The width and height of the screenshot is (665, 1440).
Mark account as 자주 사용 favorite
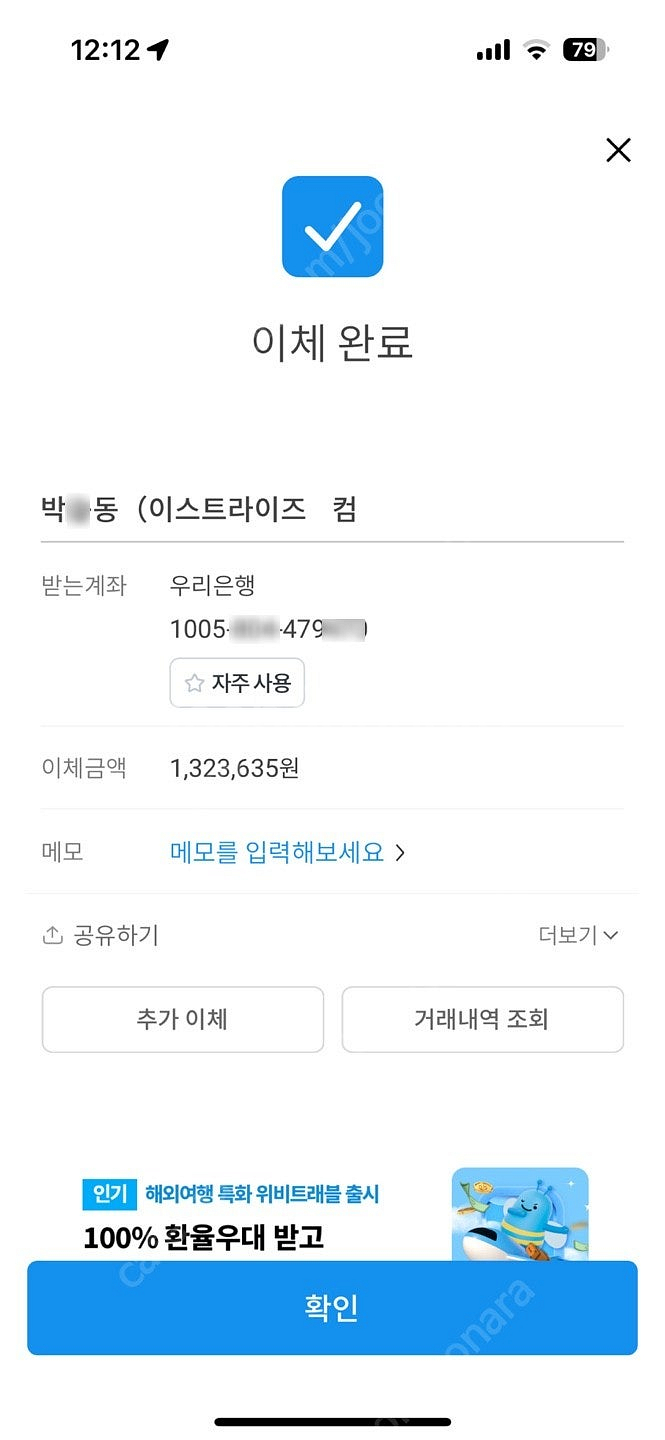coord(237,683)
